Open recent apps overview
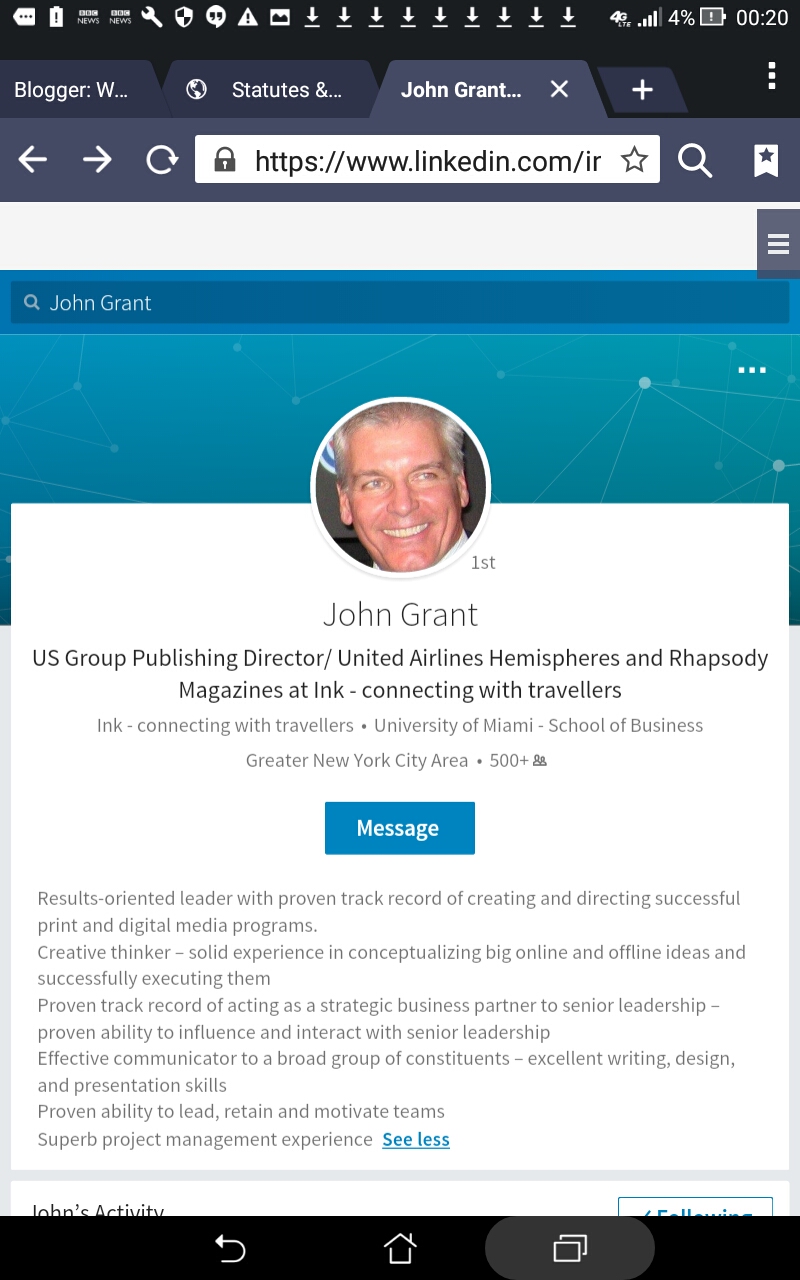 point(569,1248)
